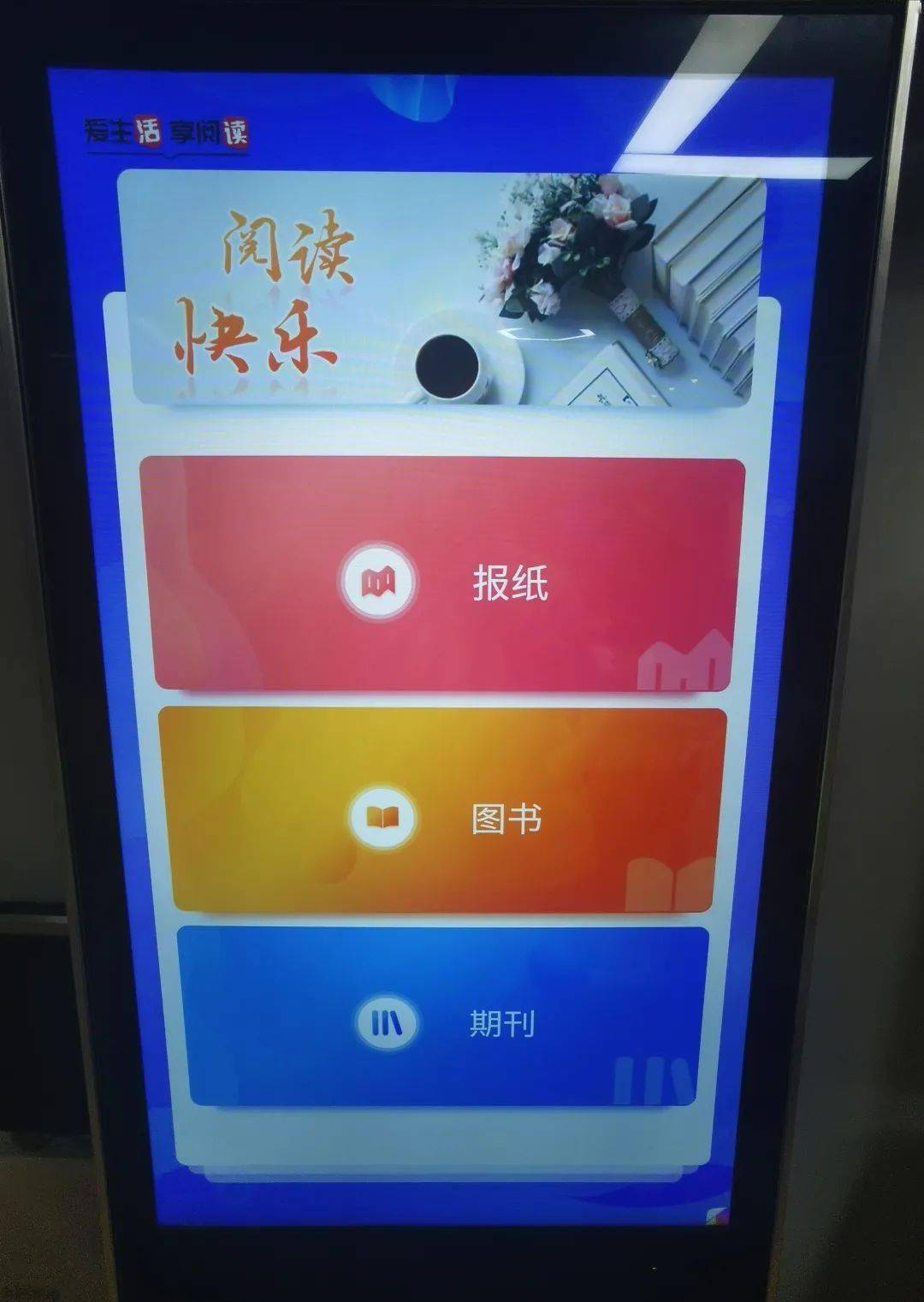Open the 期刊 periodicals section
The width and height of the screenshot is (924, 1302).
(443, 1018)
